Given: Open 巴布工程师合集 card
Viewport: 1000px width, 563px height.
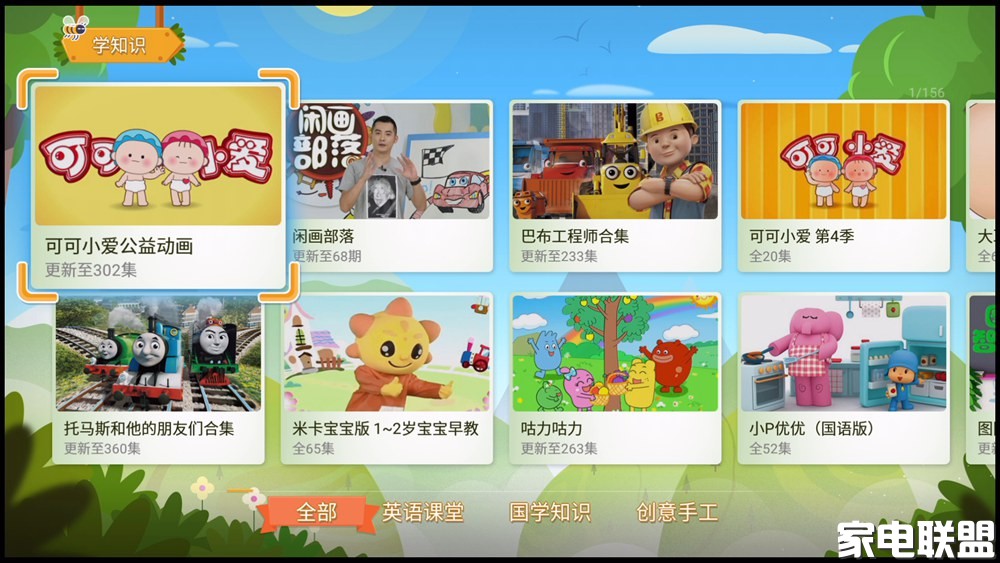Looking at the screenshot, I should tap(615, 185).
